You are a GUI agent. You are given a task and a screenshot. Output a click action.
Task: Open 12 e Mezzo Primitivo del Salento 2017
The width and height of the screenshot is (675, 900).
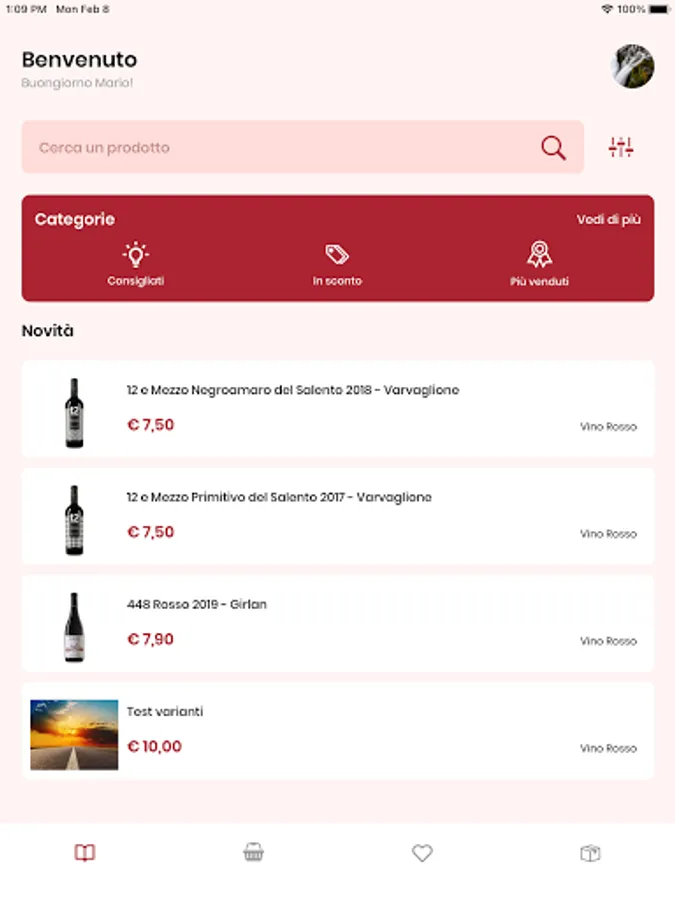coord(338,516)
